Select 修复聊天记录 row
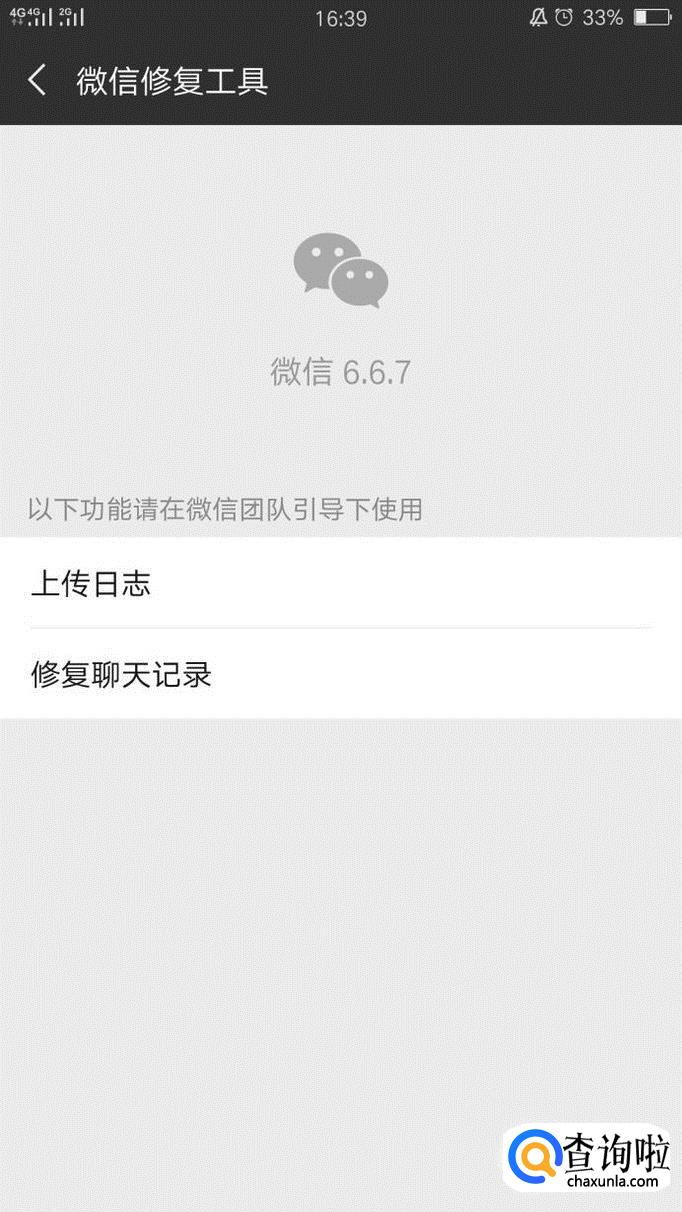The image size is (682, 1212). point(341,674)
